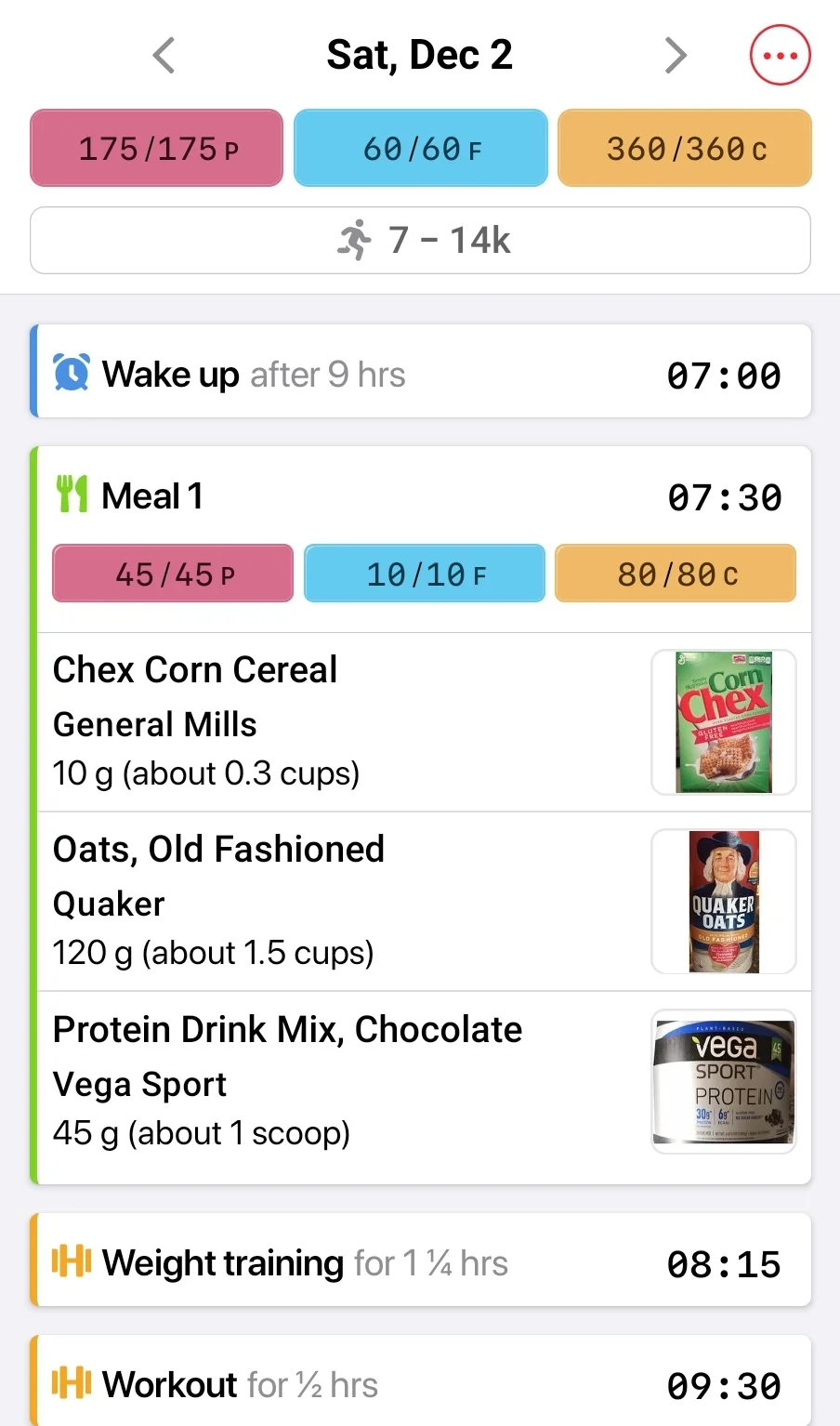The image size is (840, 1426).
Task: Open Oats, Old Fashioned Quaker item
Action: [424, 902]
